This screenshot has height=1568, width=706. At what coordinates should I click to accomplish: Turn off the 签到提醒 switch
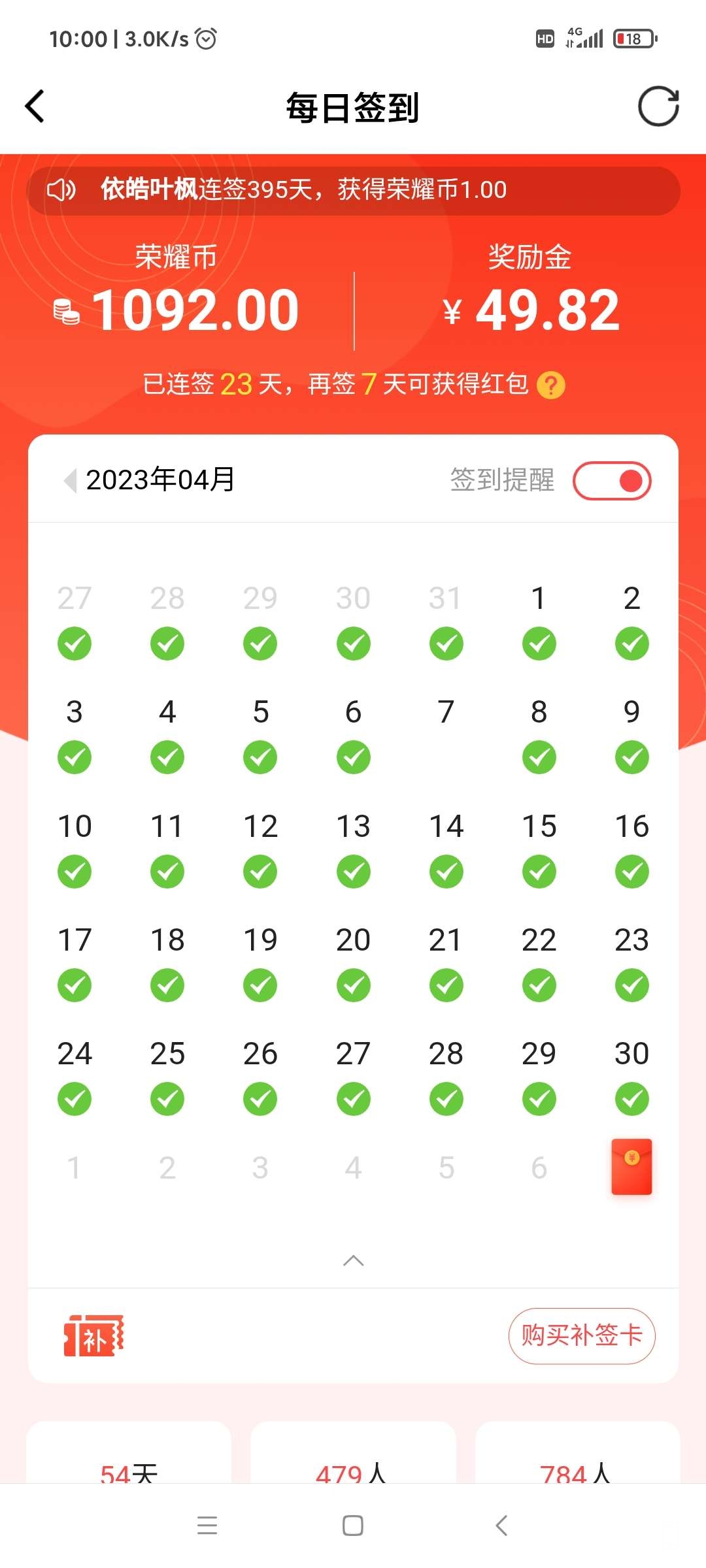(x=612, y=481)
